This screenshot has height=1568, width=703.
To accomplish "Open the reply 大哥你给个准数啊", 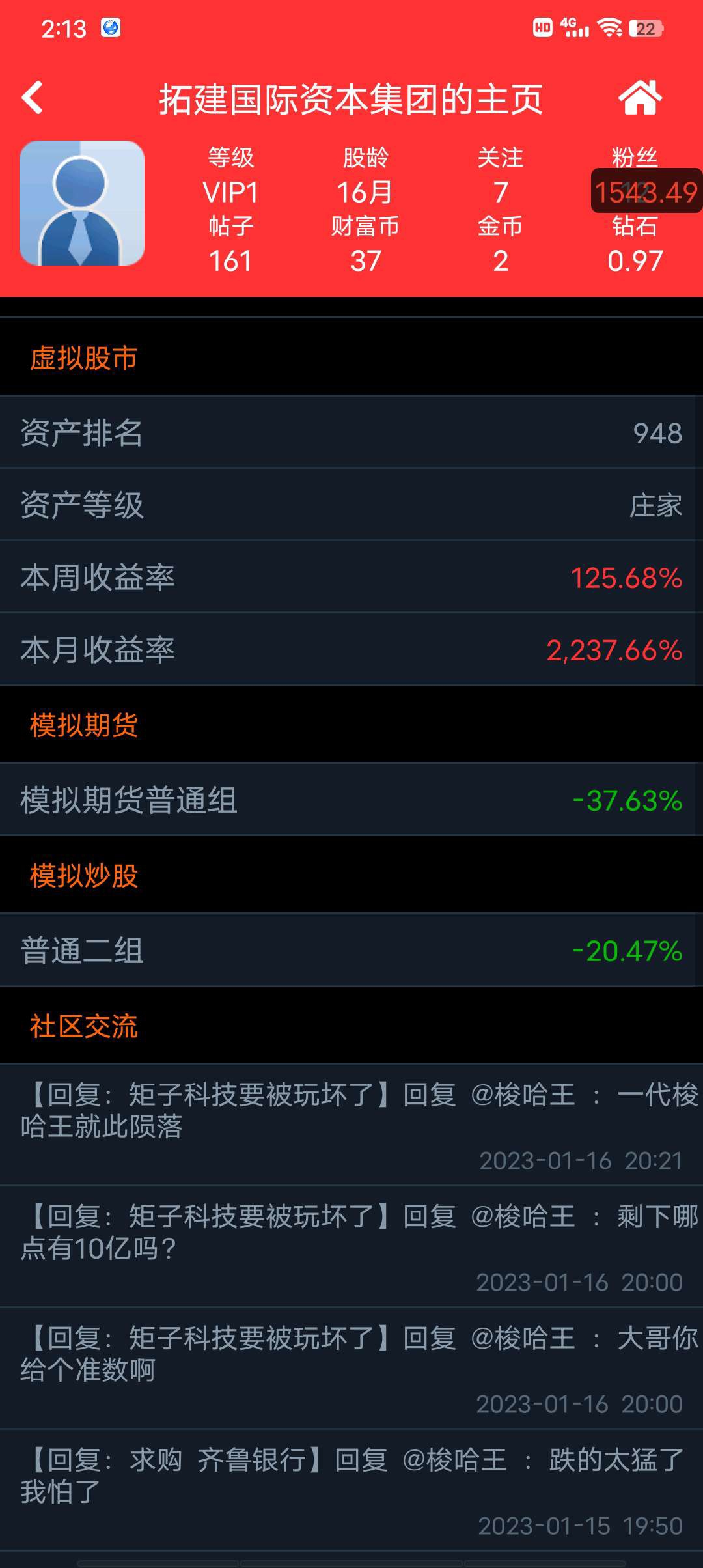I will [x=351, y=1368].
